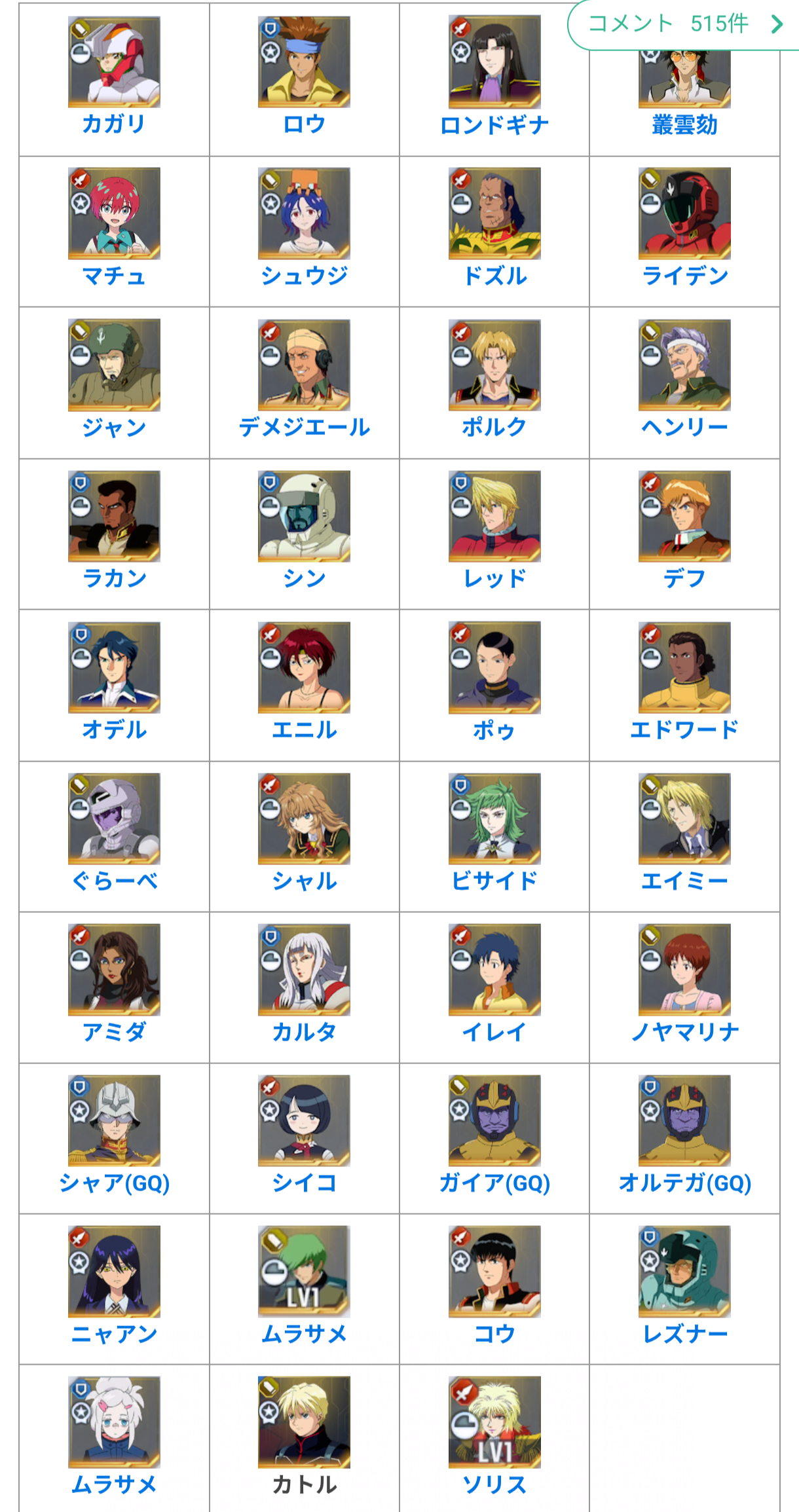
Task: Open the ドズル character page
Action: pos(494,275)
